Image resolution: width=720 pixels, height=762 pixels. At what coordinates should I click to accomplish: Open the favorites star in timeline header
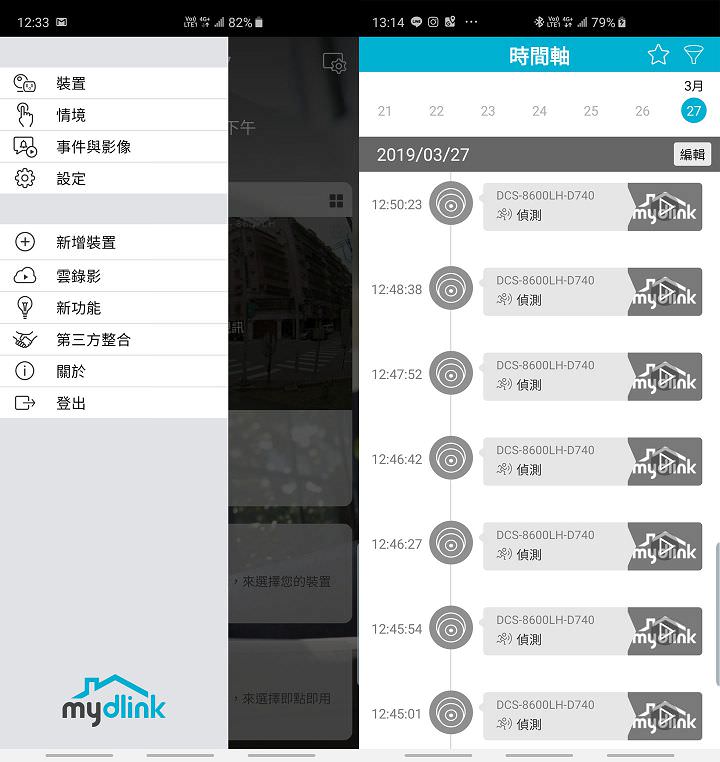tap(657, 55)
